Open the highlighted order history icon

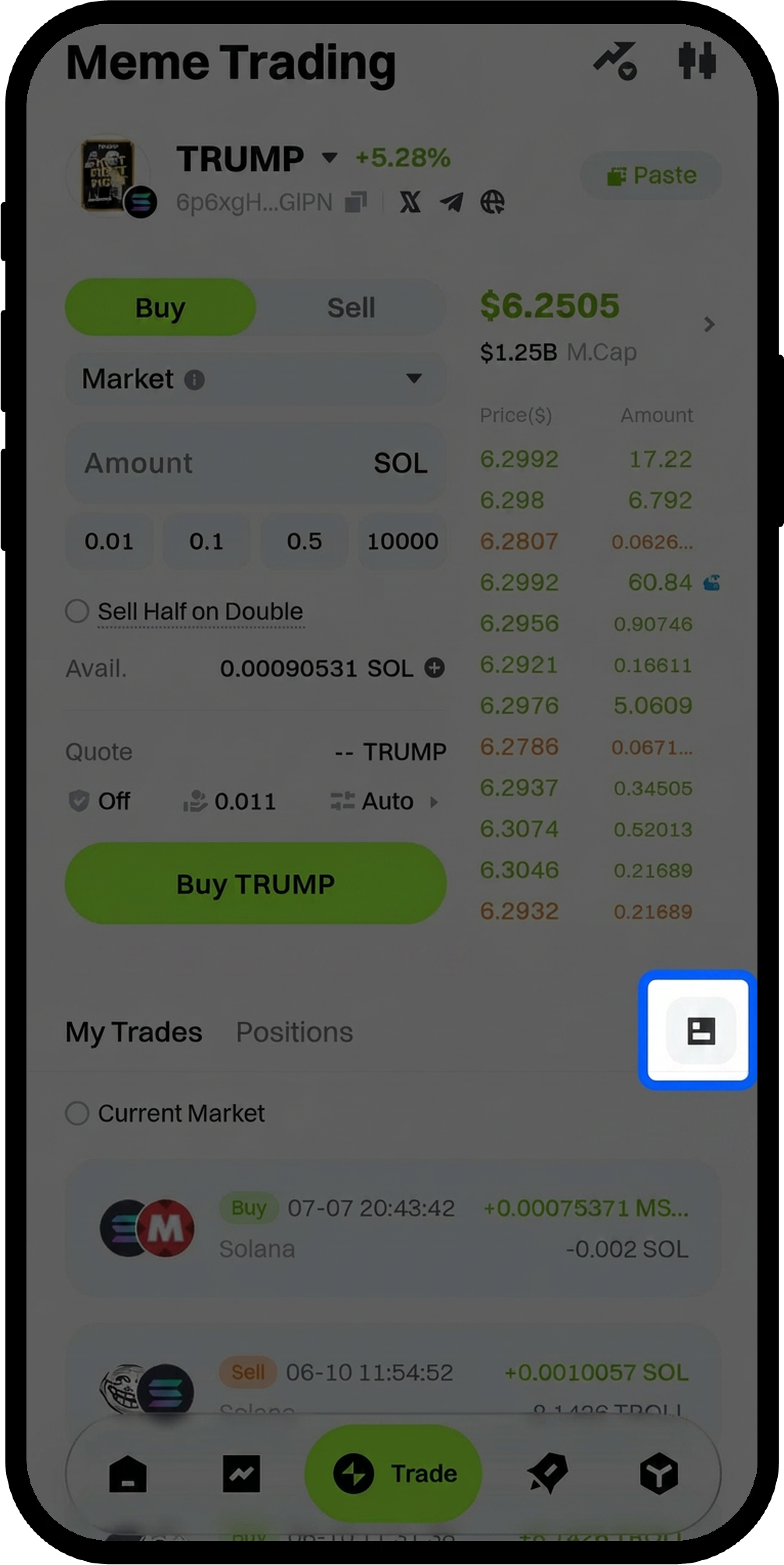point(701,1030)
